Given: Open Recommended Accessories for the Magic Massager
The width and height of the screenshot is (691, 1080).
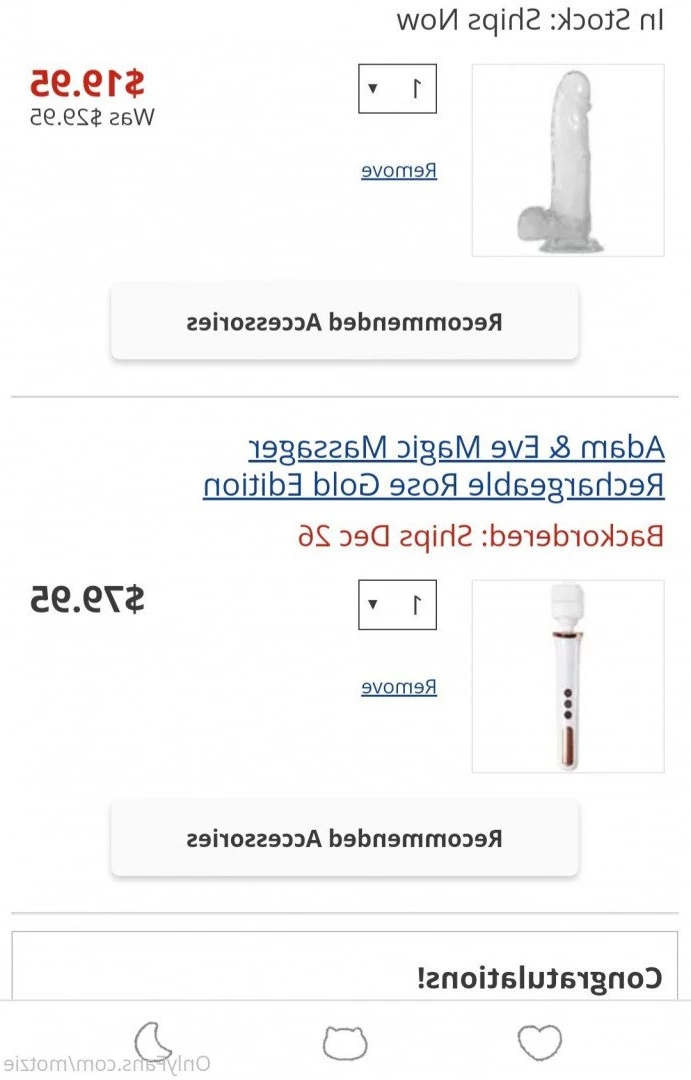Looking at the screenshot, I should (344, 838).
